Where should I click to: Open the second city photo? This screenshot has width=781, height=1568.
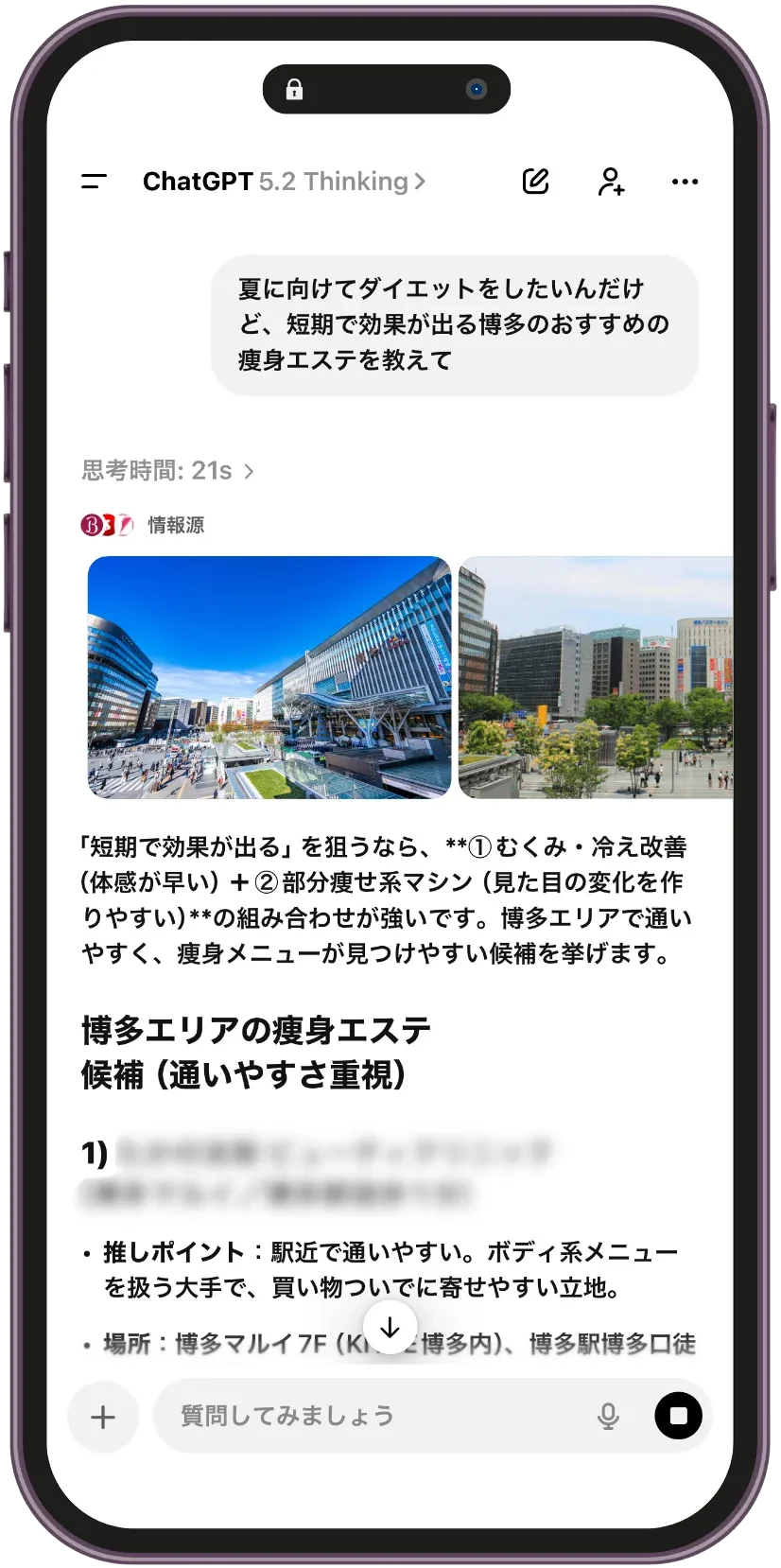(596, 677)
